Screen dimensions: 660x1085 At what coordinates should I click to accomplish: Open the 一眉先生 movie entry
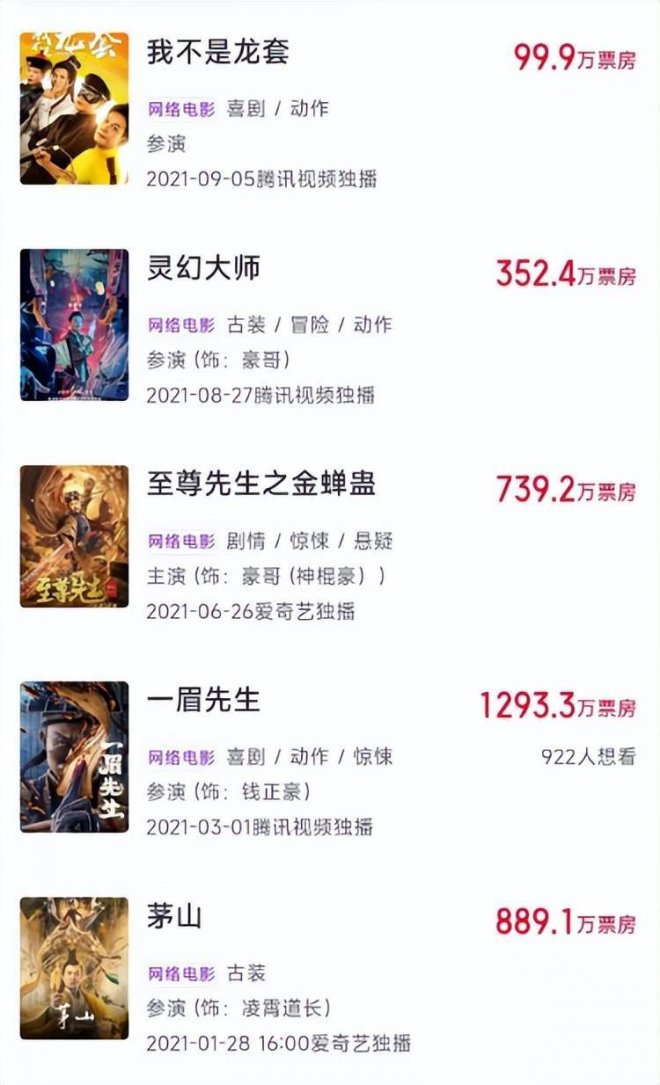204,701
